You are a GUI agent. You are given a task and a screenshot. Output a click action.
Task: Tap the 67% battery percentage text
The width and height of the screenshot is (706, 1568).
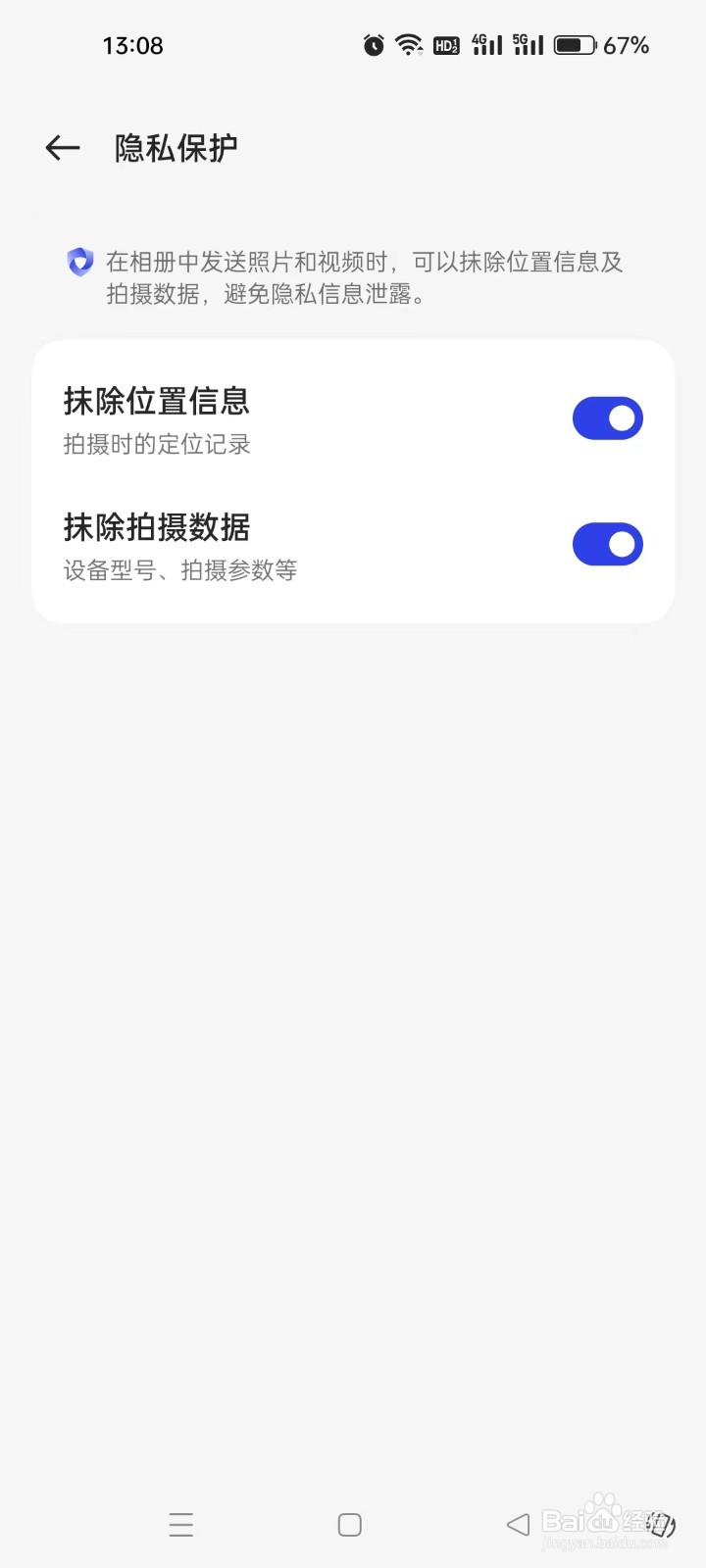629,45
